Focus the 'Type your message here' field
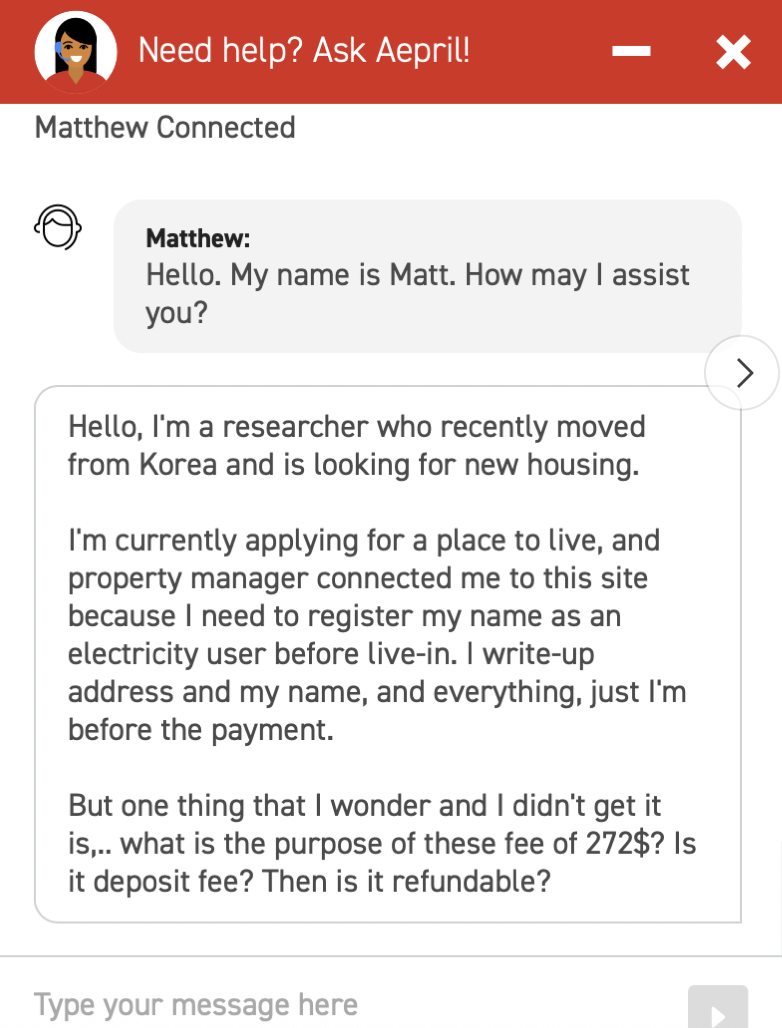Viewport: 782px width, 1028px height. 340,1004
